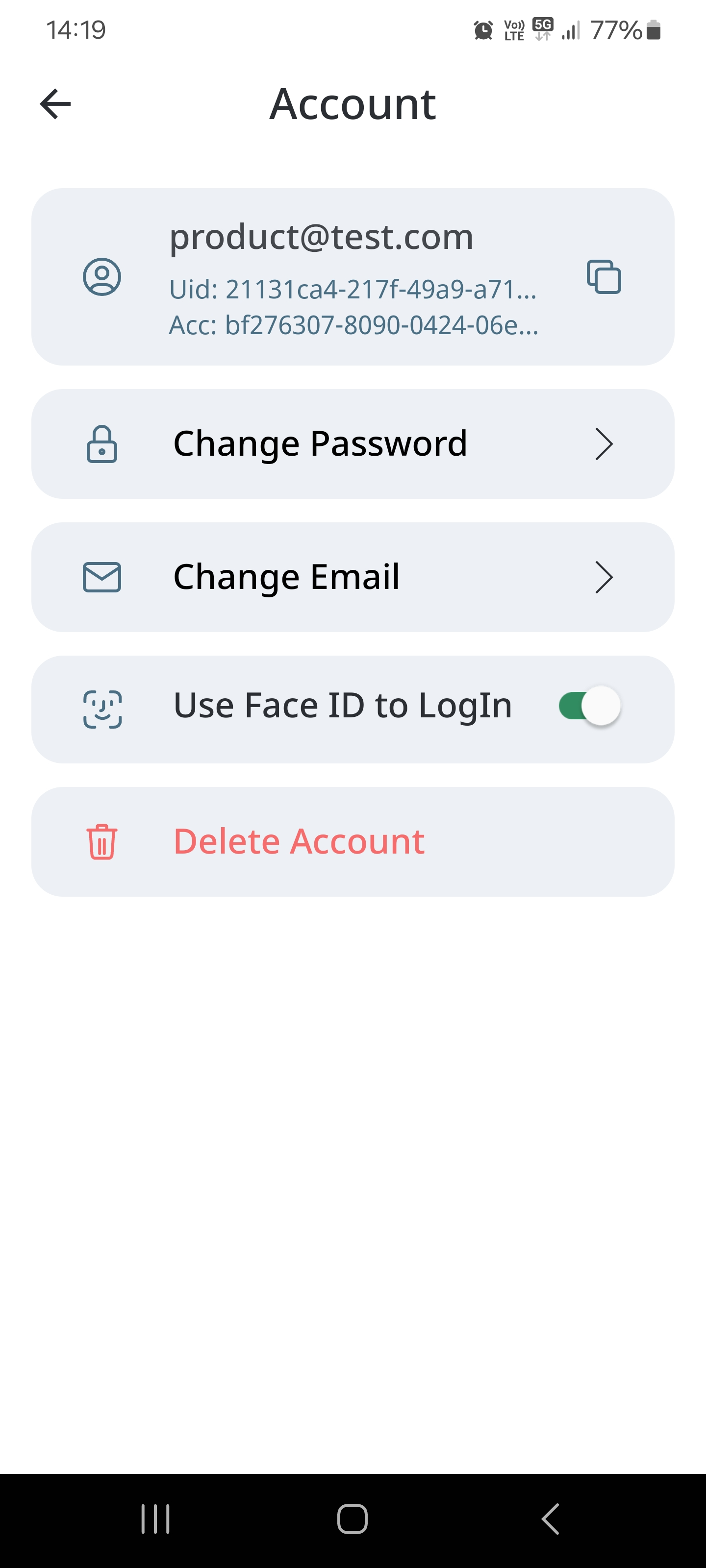Disable Use Face ID to LogIn
Viewport: 706px width, 1568px height.
[x=588, y=706]
